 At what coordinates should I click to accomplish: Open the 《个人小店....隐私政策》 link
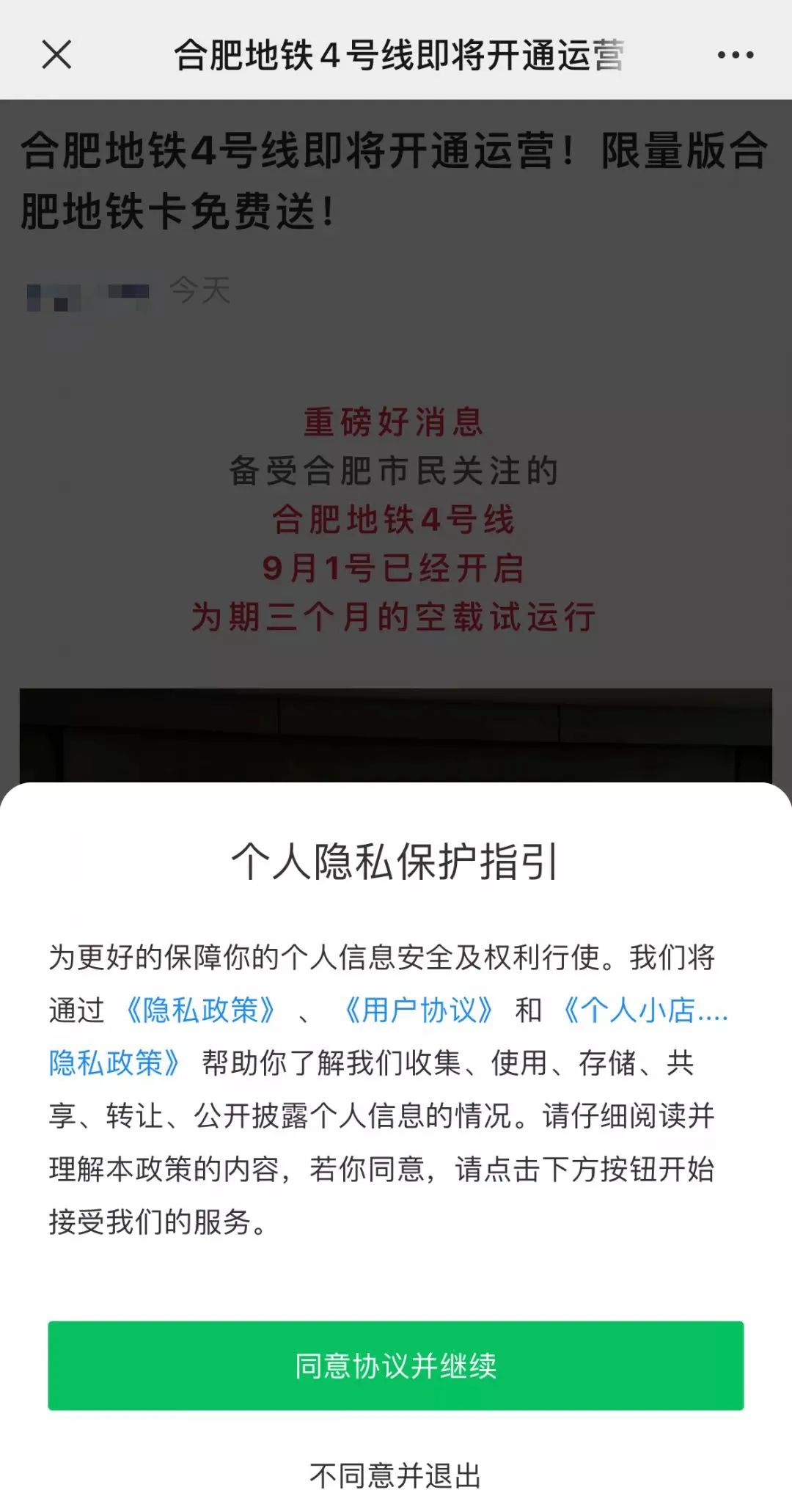[644, 1010]
